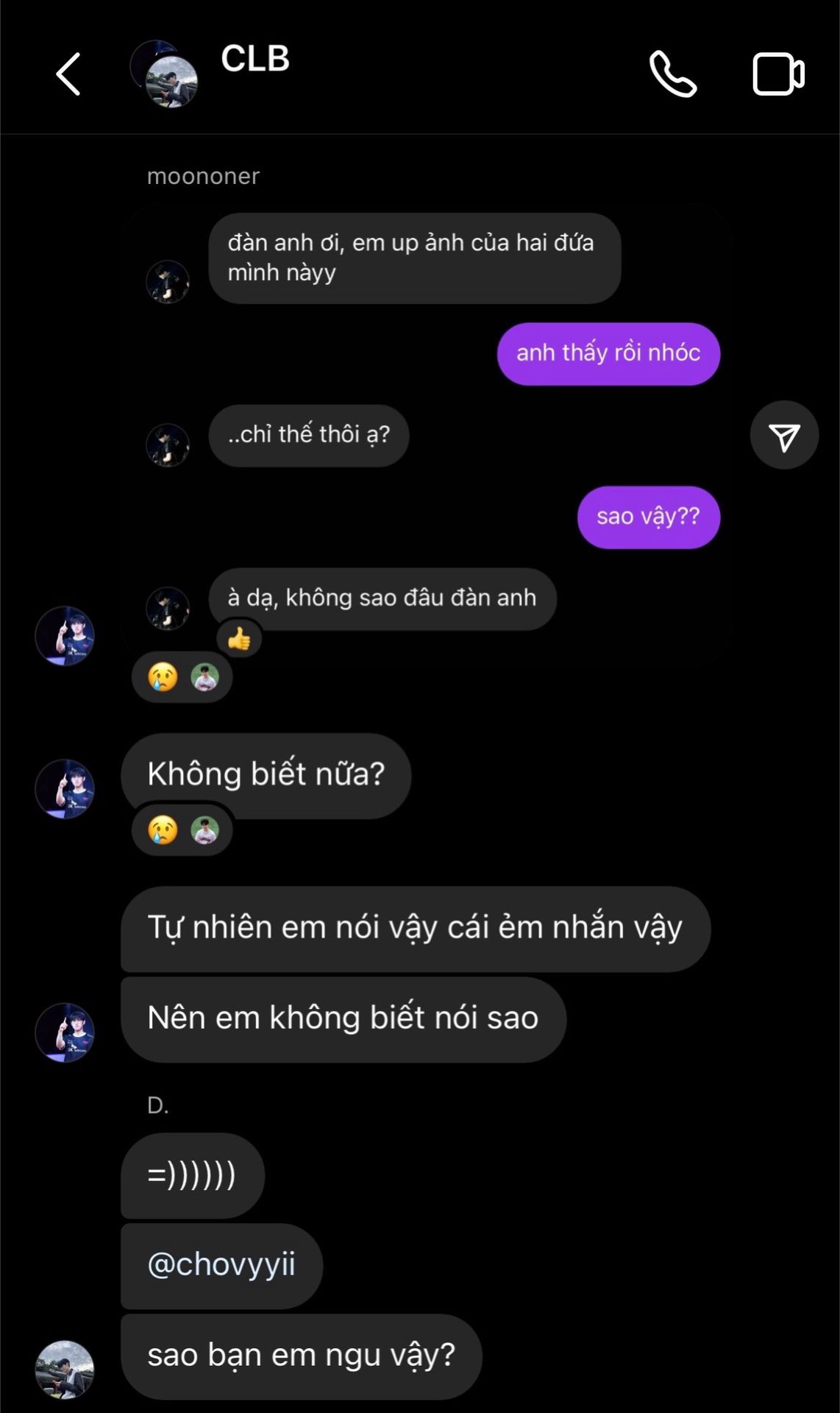Go back from the CLB chat
Viewport: 840px width, 1413px height.
tap(68, 74)
